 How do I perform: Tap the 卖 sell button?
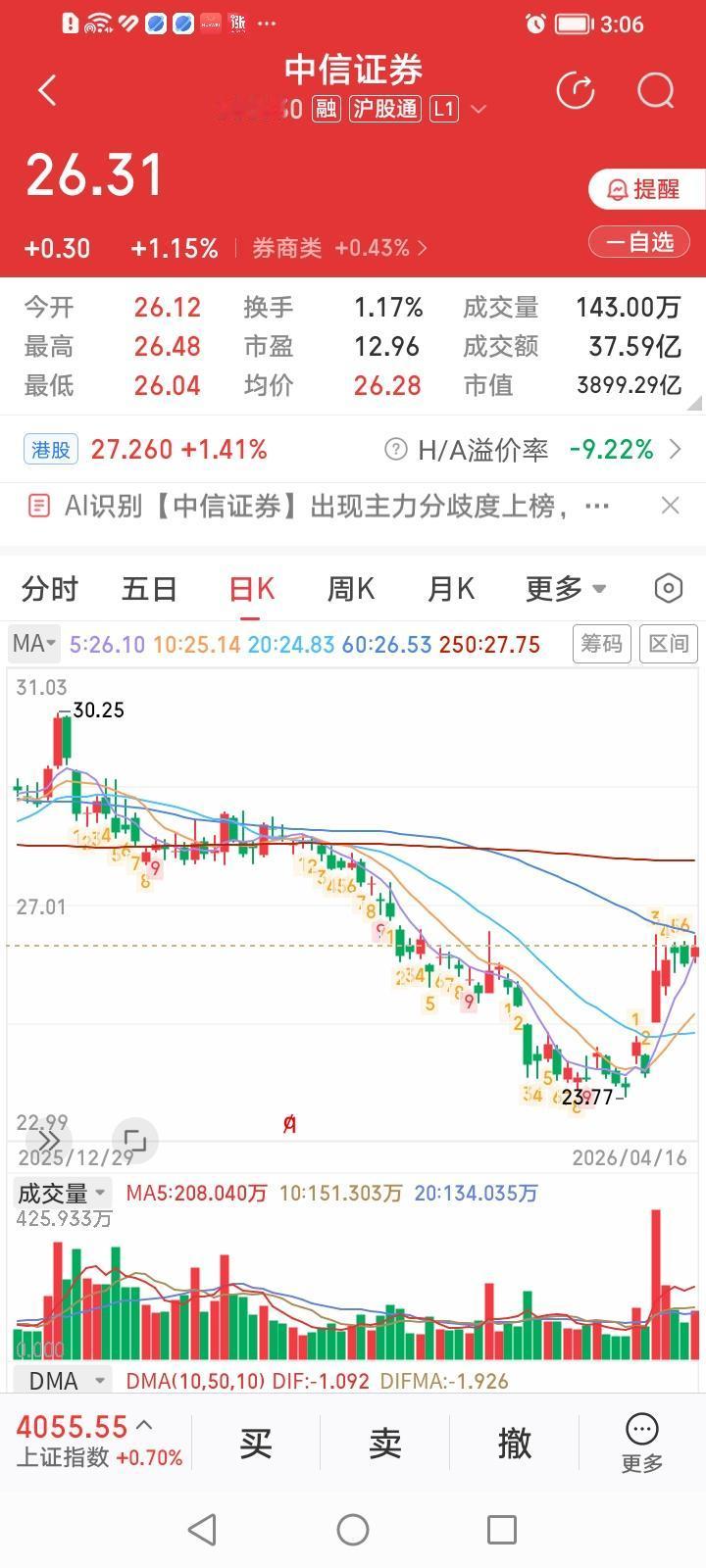pyautogui.click(x=384, y=1443)
